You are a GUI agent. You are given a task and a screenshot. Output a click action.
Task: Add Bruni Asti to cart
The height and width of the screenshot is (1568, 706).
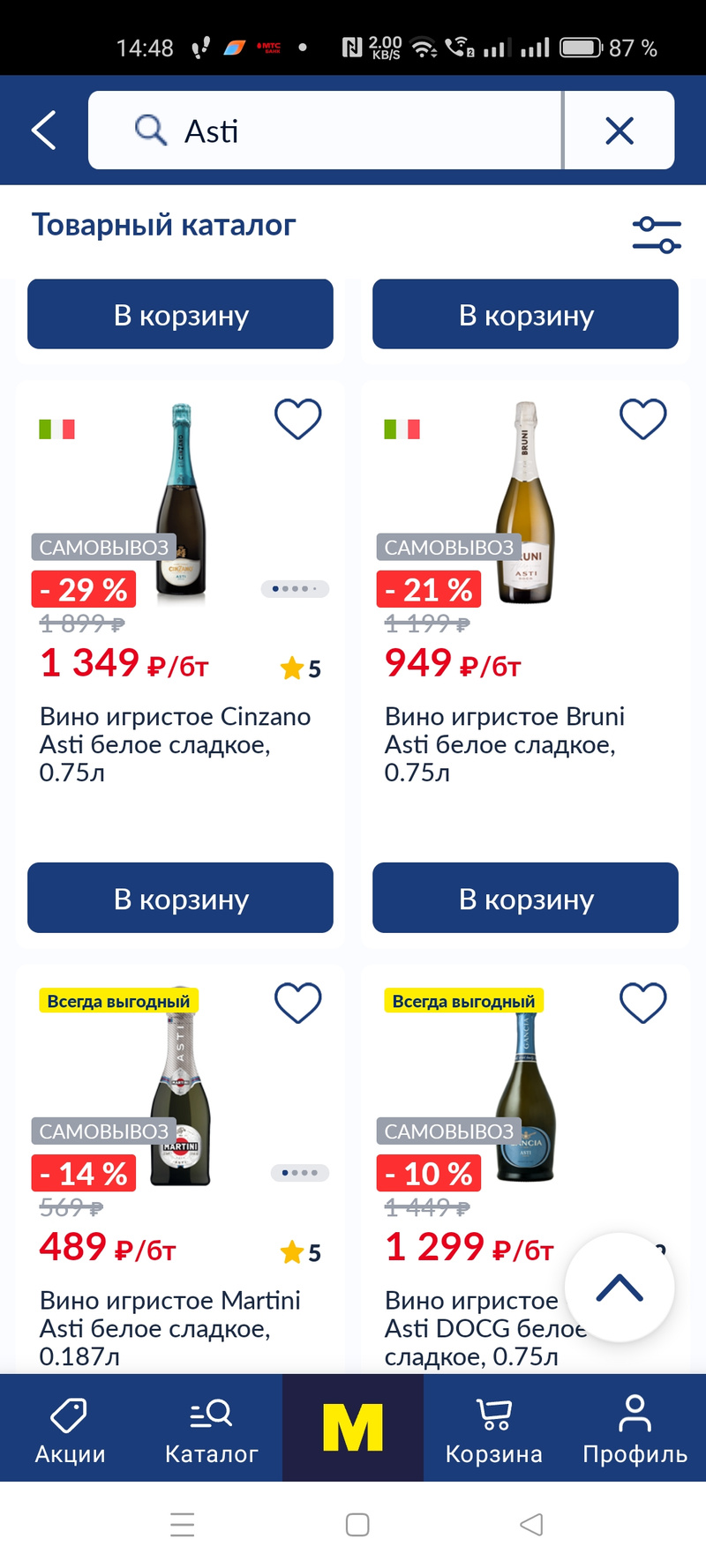[x=525, y=898]
